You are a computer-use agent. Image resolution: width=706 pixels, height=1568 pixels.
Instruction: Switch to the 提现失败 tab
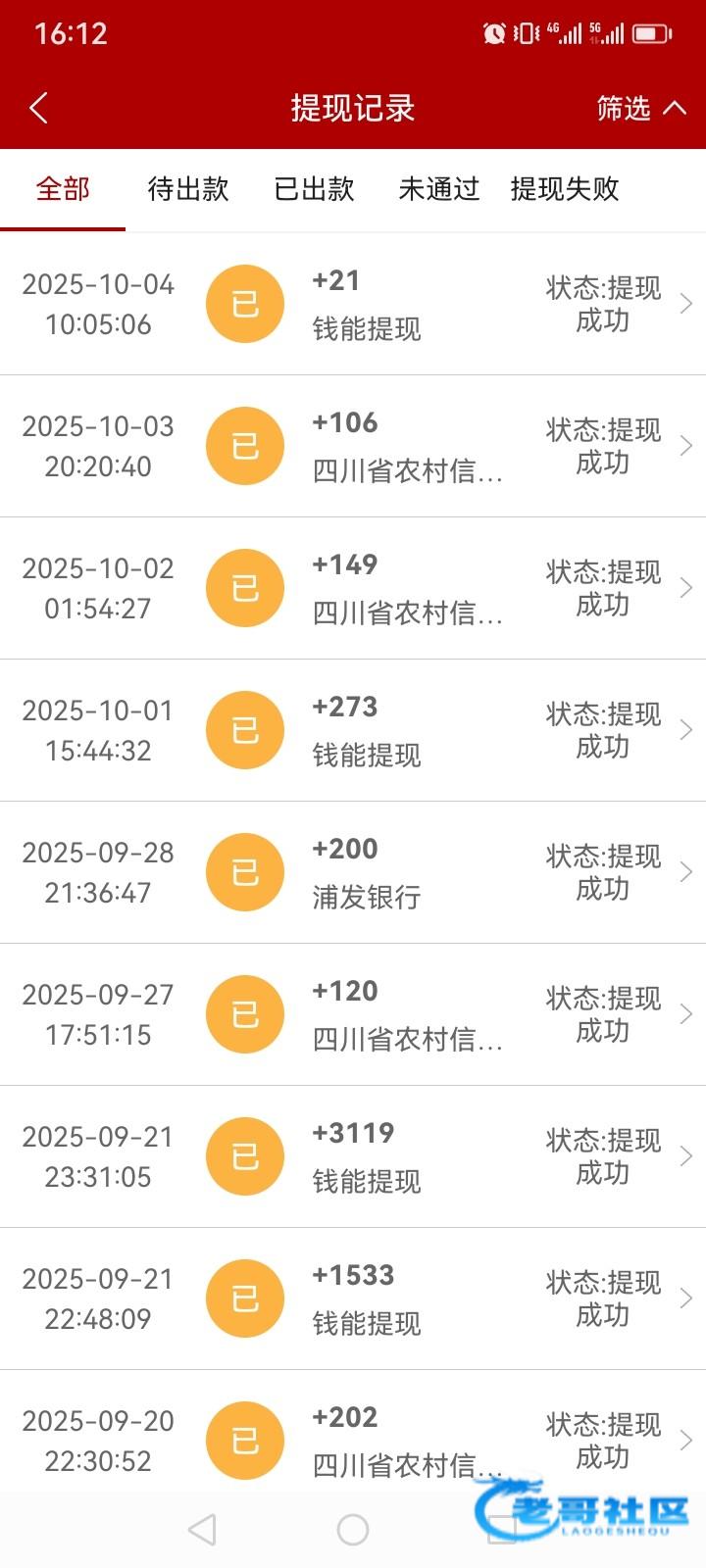pyautogui.click(x=565, y=188)
